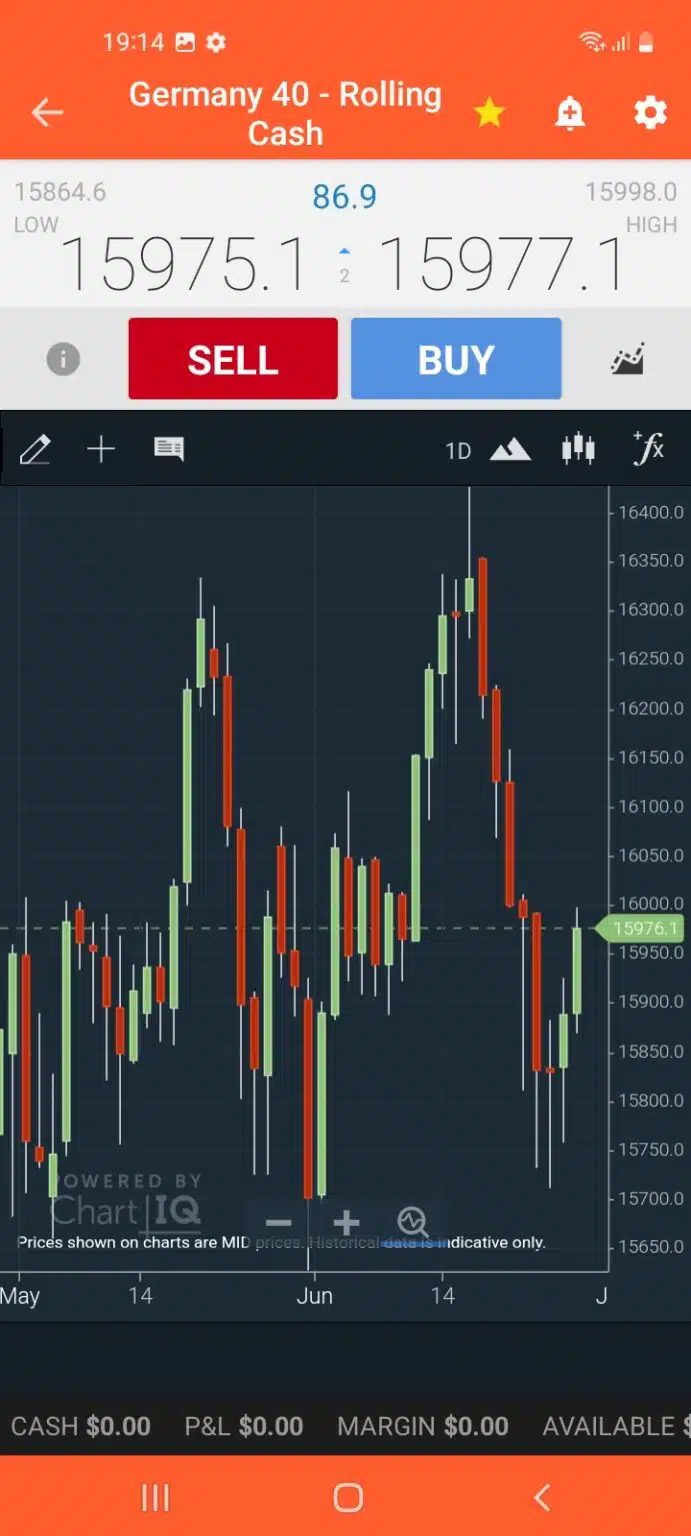Tap the blue BUY button
The width and height of the screenshot is (691, 1536).
456,359
